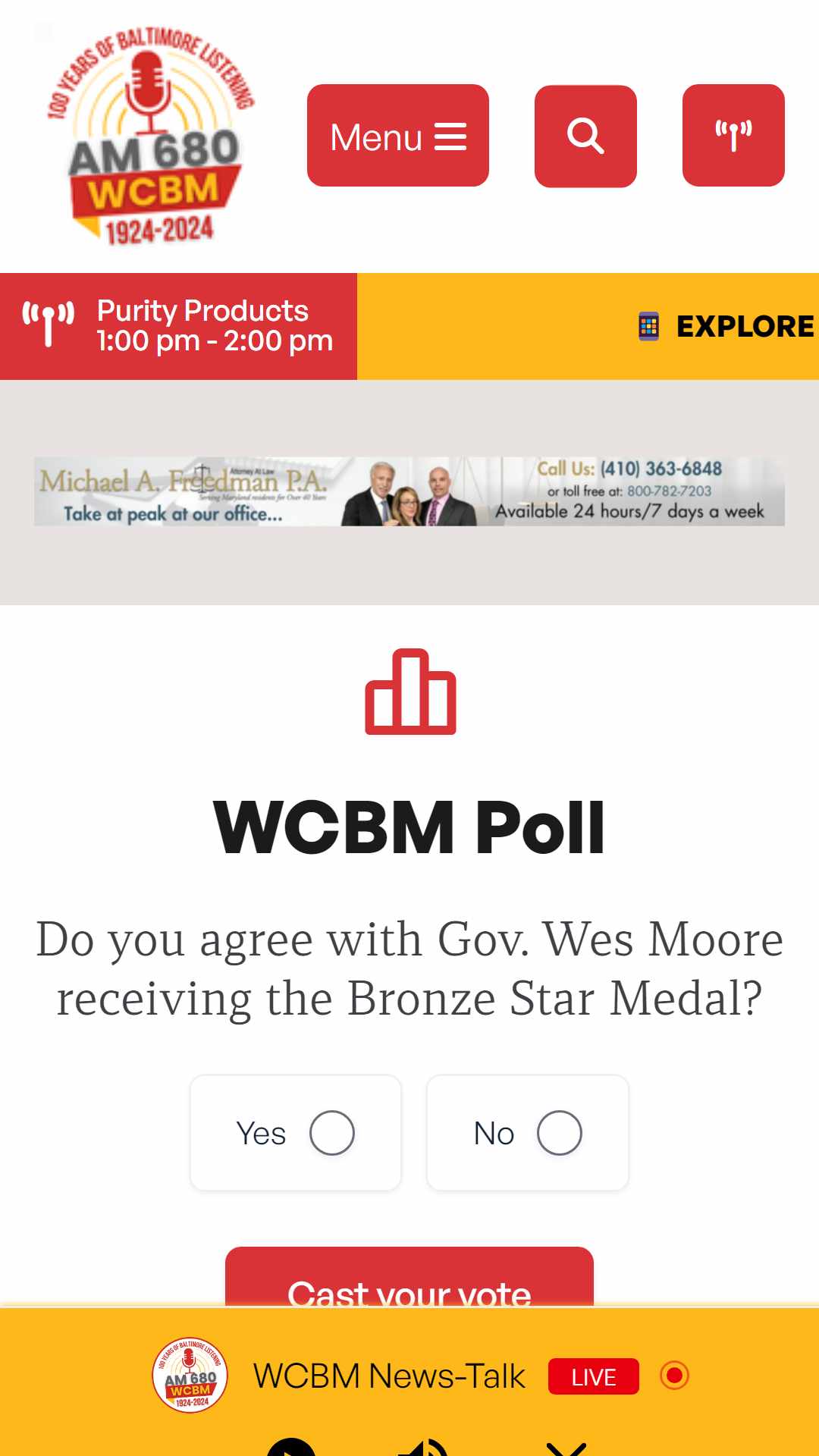The width and height of the screenshot is (819, 1456).
Task: Close the live player bar
Action: point(566,1448)
